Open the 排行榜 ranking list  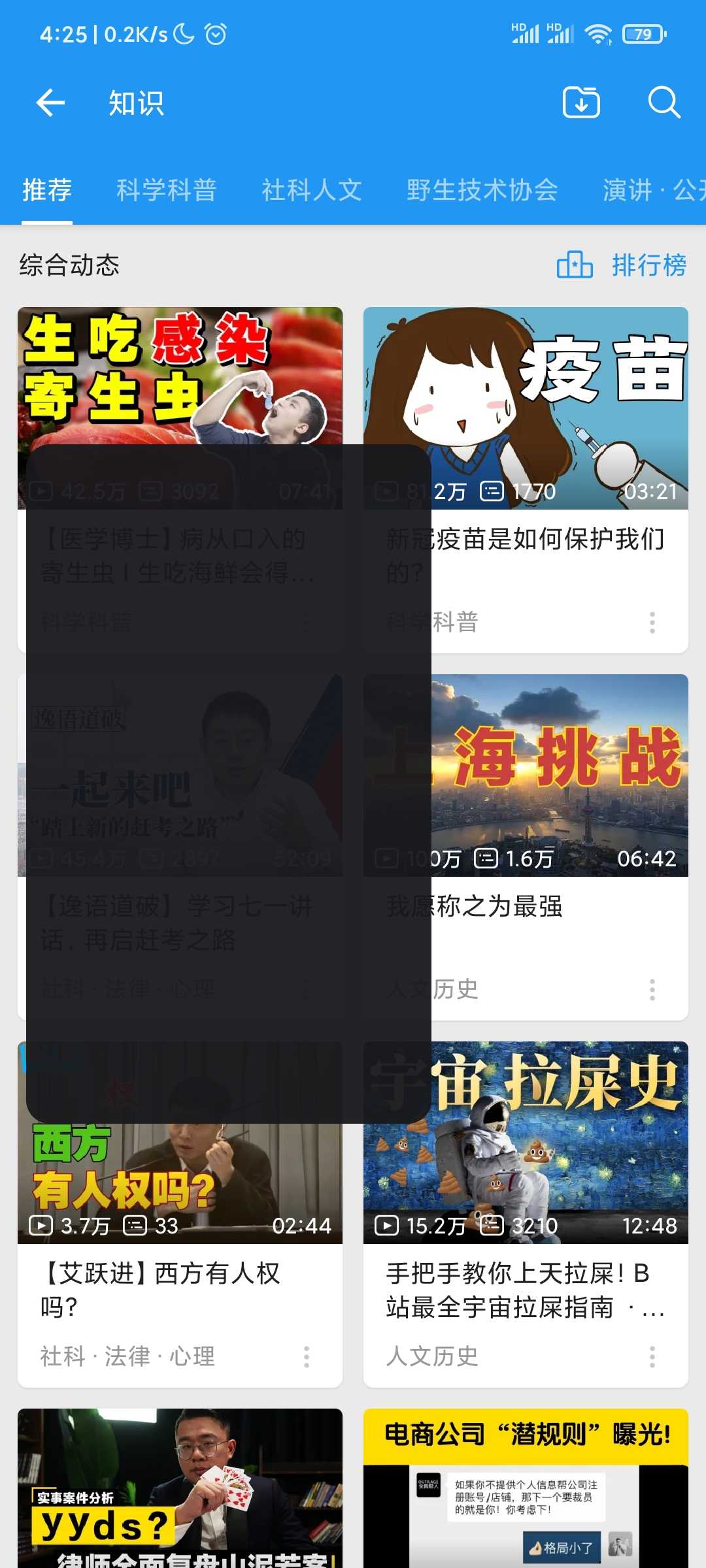(x=622, y=265)
